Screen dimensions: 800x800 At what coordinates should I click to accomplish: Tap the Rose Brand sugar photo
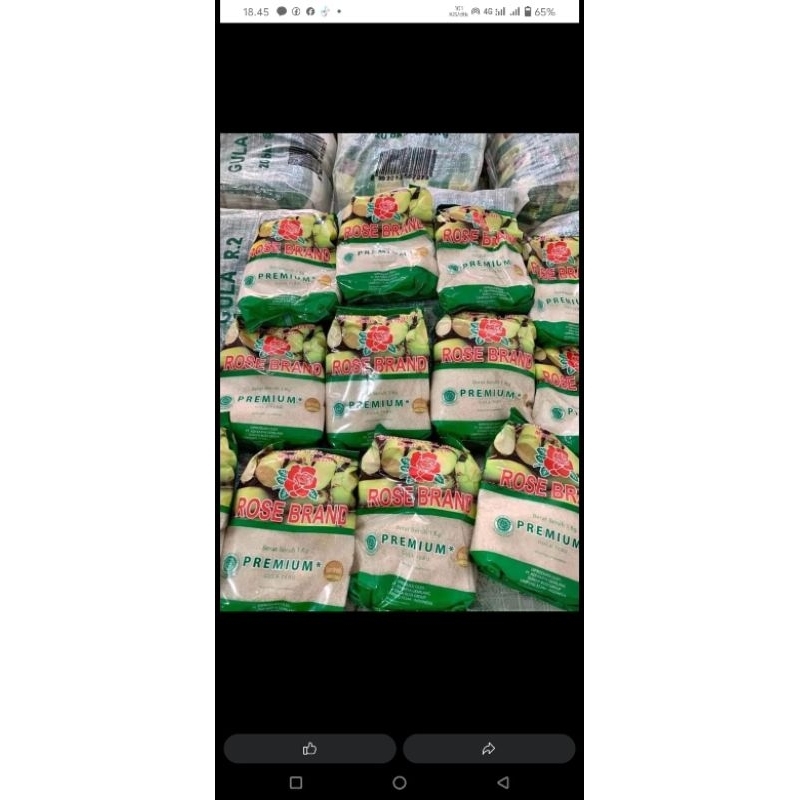pos(399,372)
